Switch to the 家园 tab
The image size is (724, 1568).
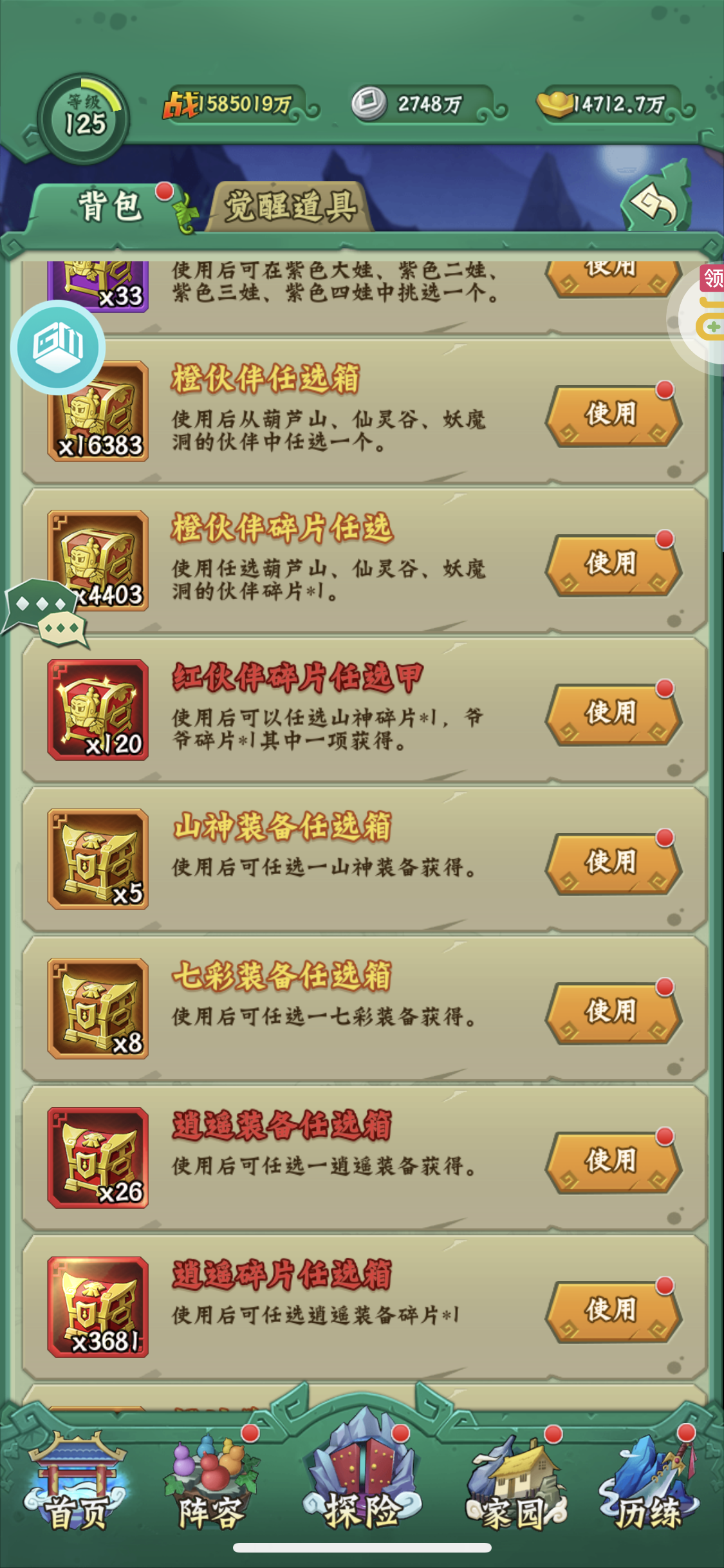tap(515, 1484)
